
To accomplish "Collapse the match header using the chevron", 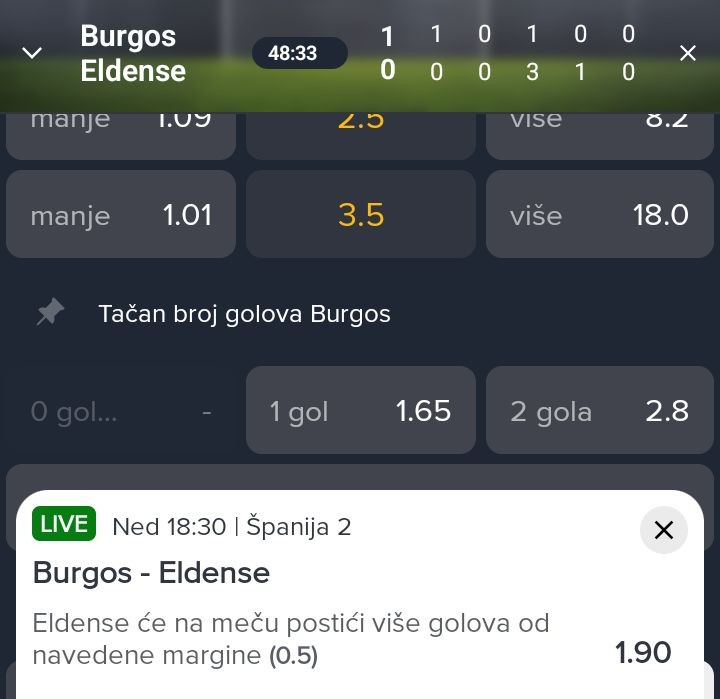I will click(x=32, y=53).
